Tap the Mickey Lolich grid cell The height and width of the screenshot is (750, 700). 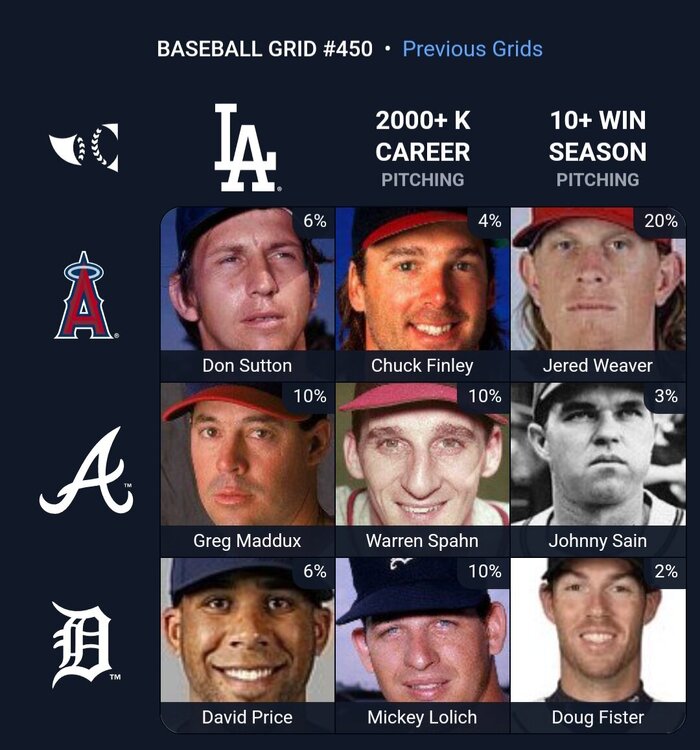422,644
